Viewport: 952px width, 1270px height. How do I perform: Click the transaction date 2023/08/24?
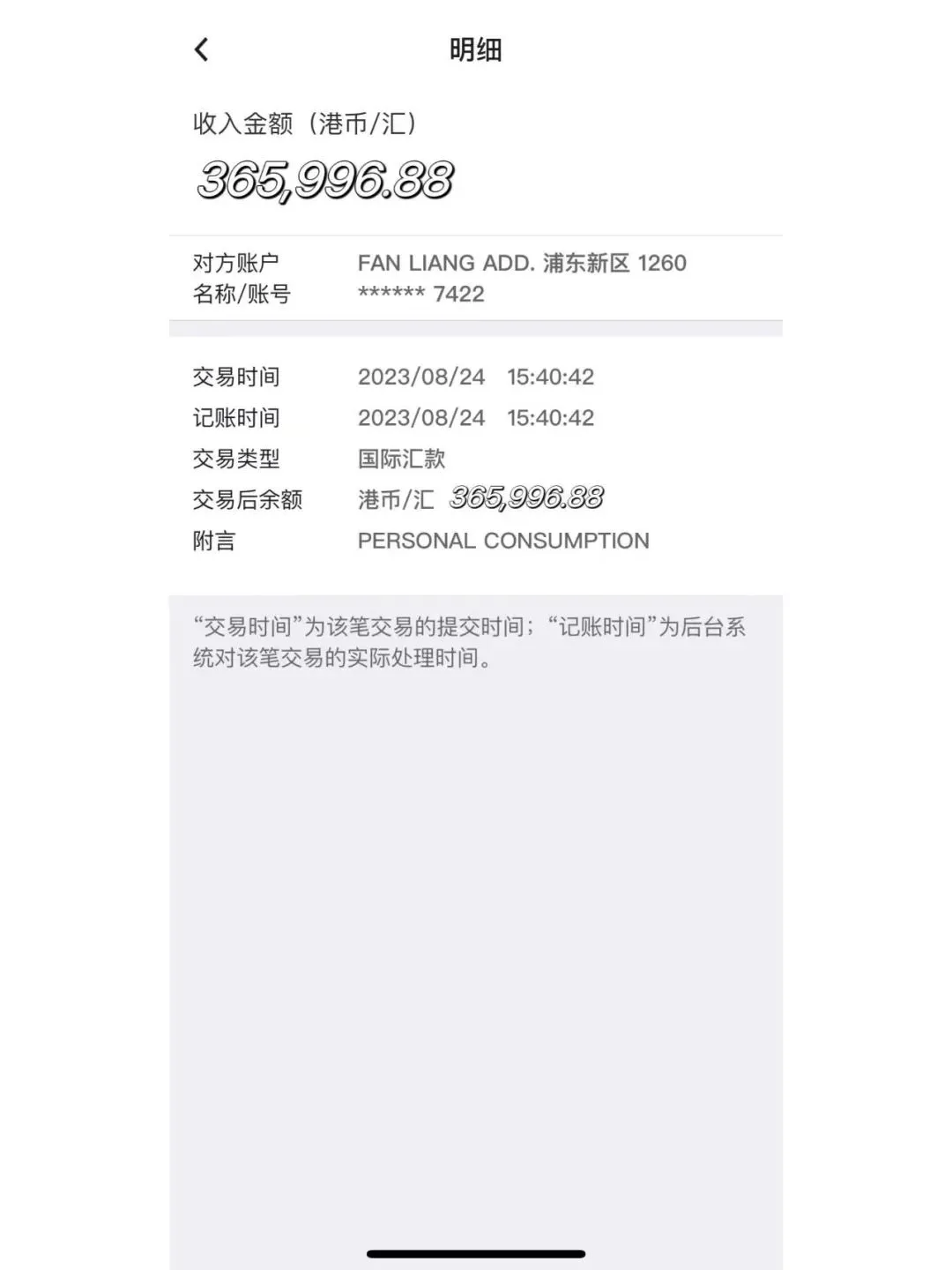(421, 377)
